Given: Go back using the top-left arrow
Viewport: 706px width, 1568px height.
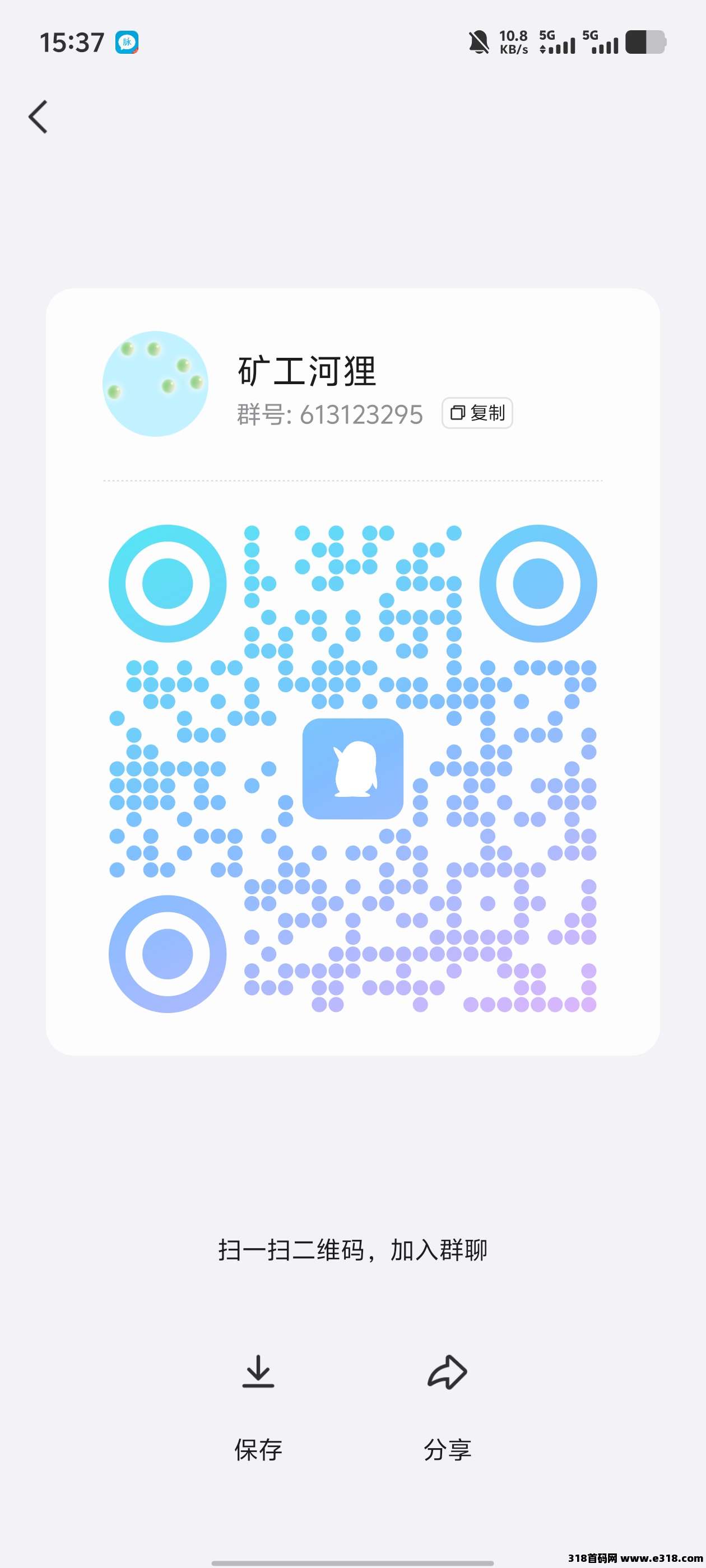Looking at the screenshot, I should (x=38, y=116).
